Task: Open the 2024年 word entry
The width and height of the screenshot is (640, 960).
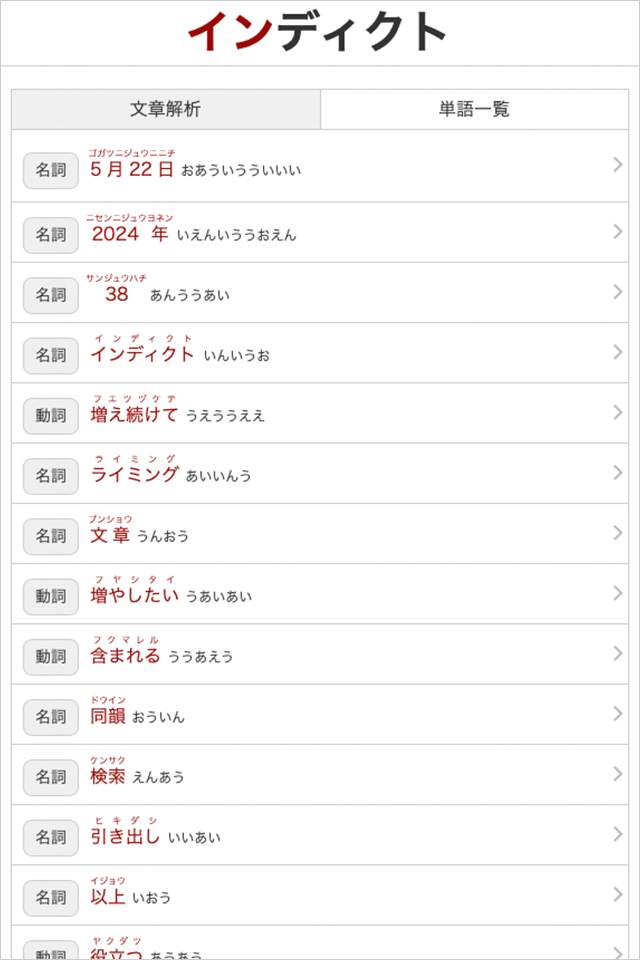Action: click(x=320, y=232)
